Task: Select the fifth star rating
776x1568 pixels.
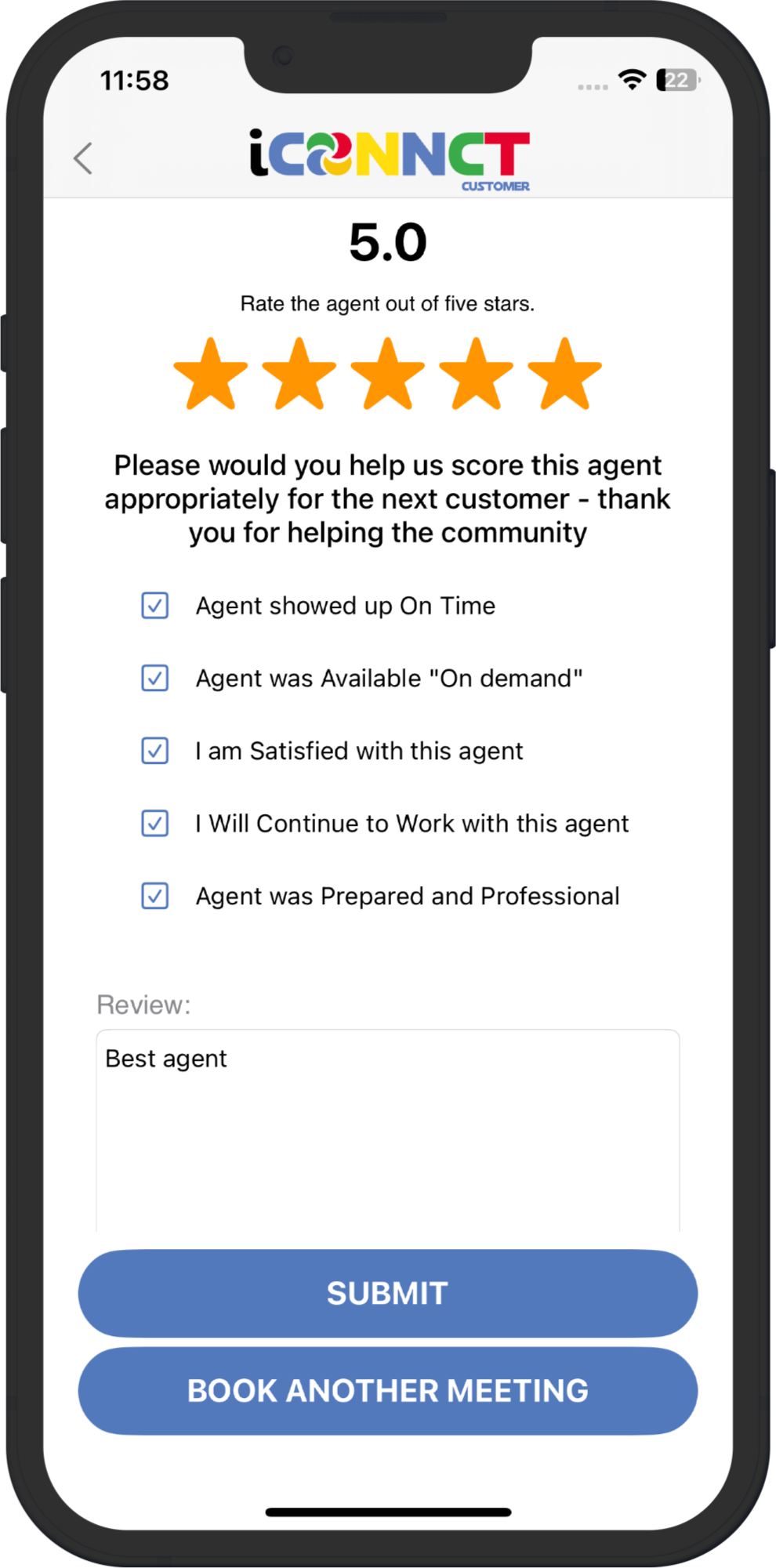Action: click(x=565, y=374)
